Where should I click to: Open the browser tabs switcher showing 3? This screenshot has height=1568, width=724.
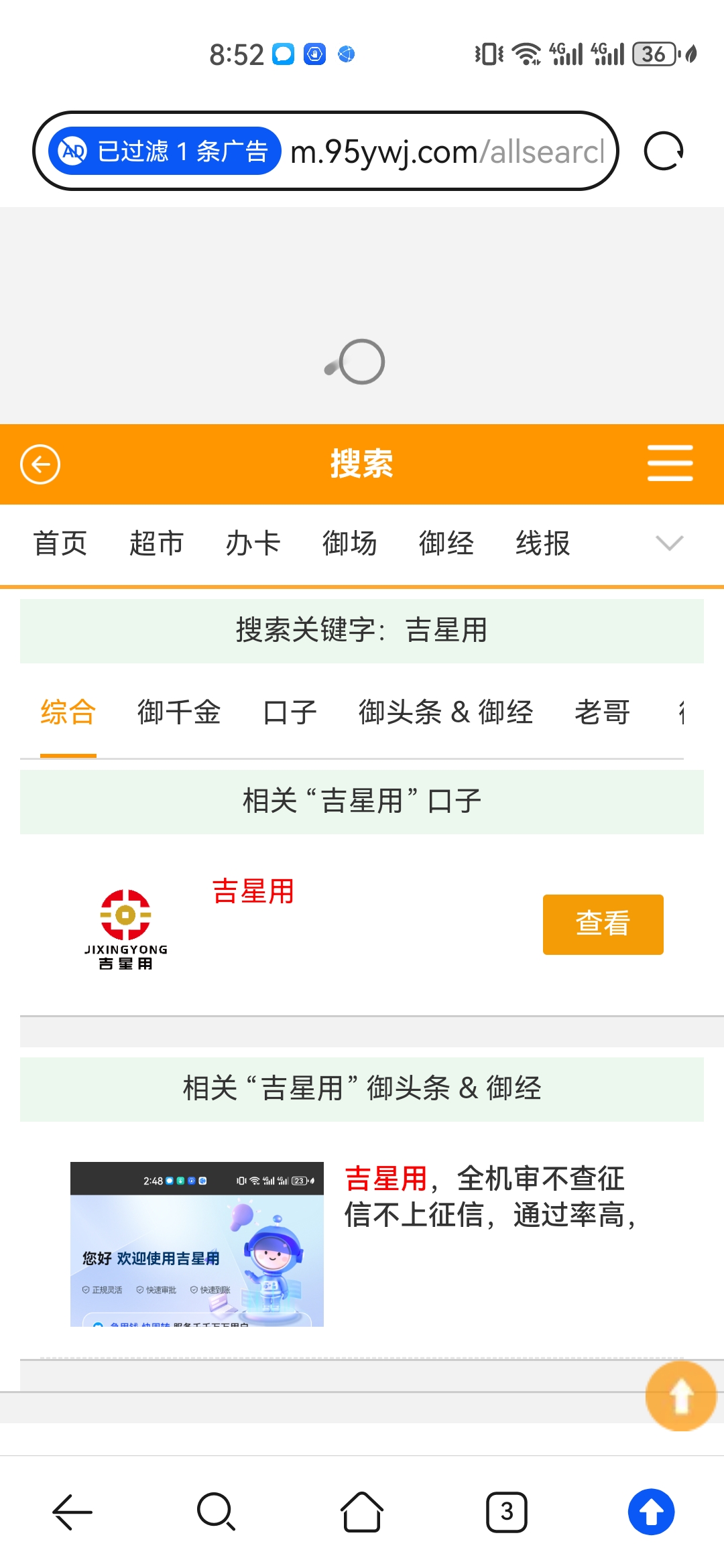coord(507,1512)
